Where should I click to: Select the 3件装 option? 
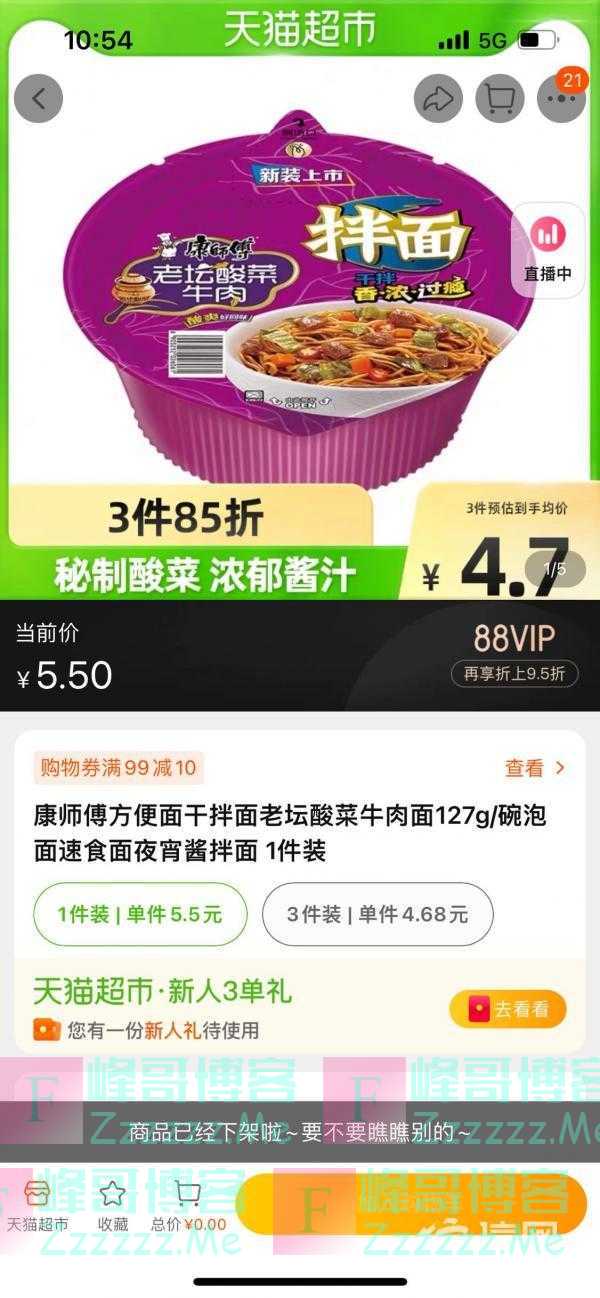(377, 914)
